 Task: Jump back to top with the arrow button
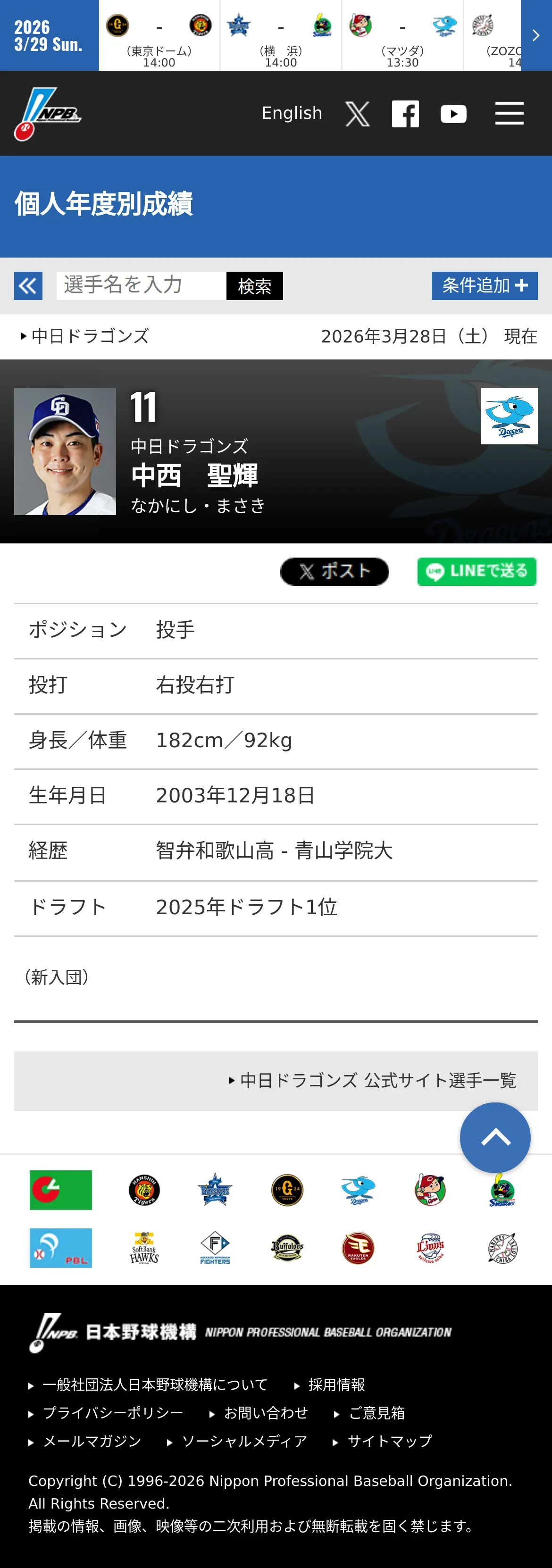coord(495,1137)
